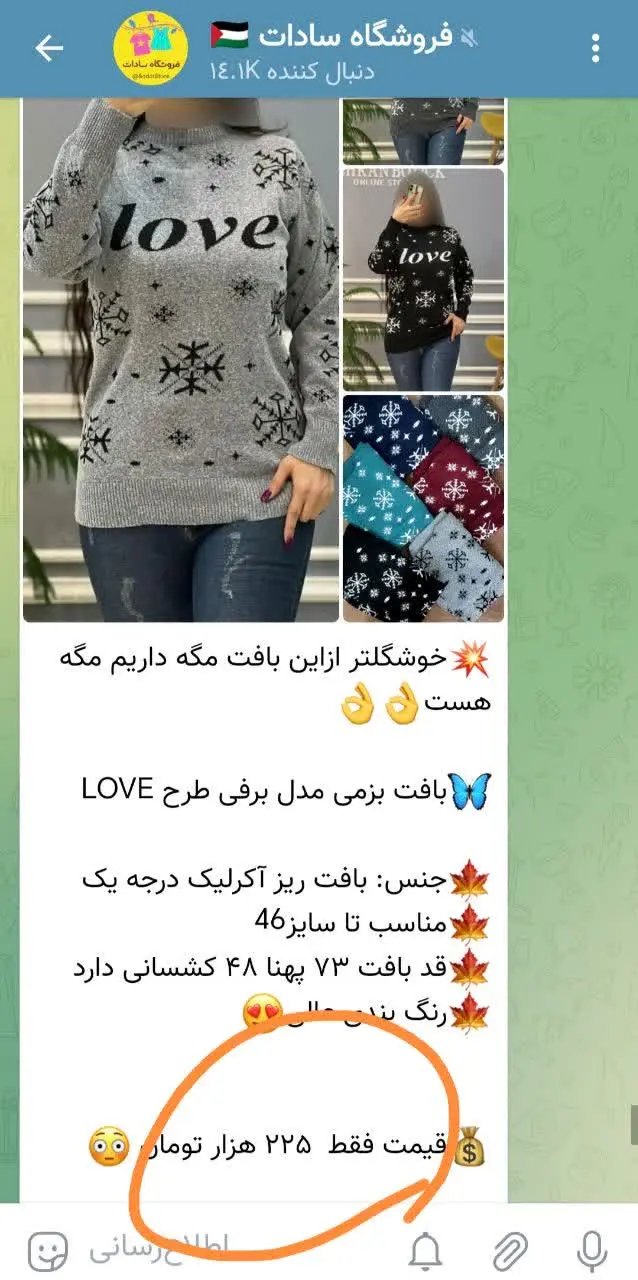Open the three-dot overflow menu
This screenshot has height=1280, width=638.
596,48
